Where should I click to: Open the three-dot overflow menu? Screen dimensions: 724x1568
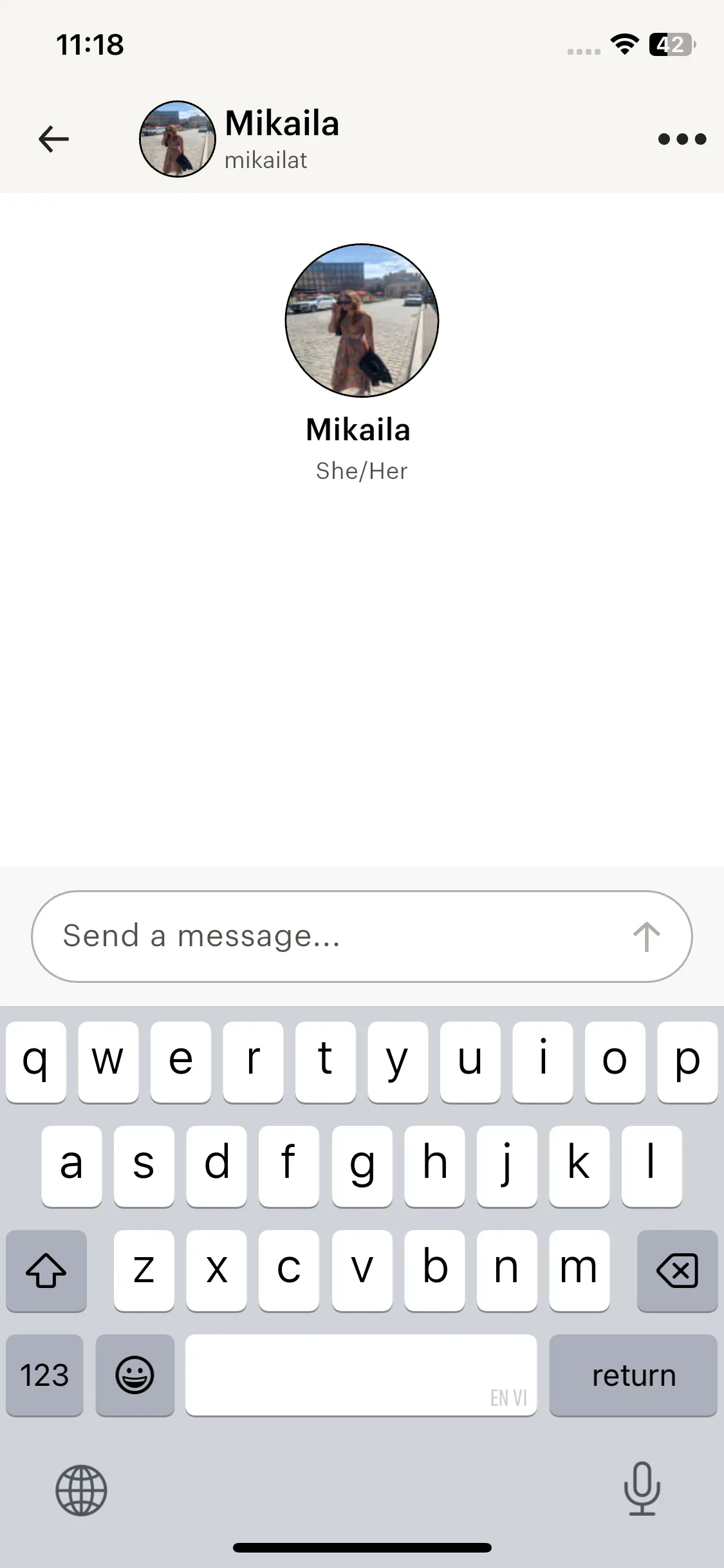tap(682, 138)
